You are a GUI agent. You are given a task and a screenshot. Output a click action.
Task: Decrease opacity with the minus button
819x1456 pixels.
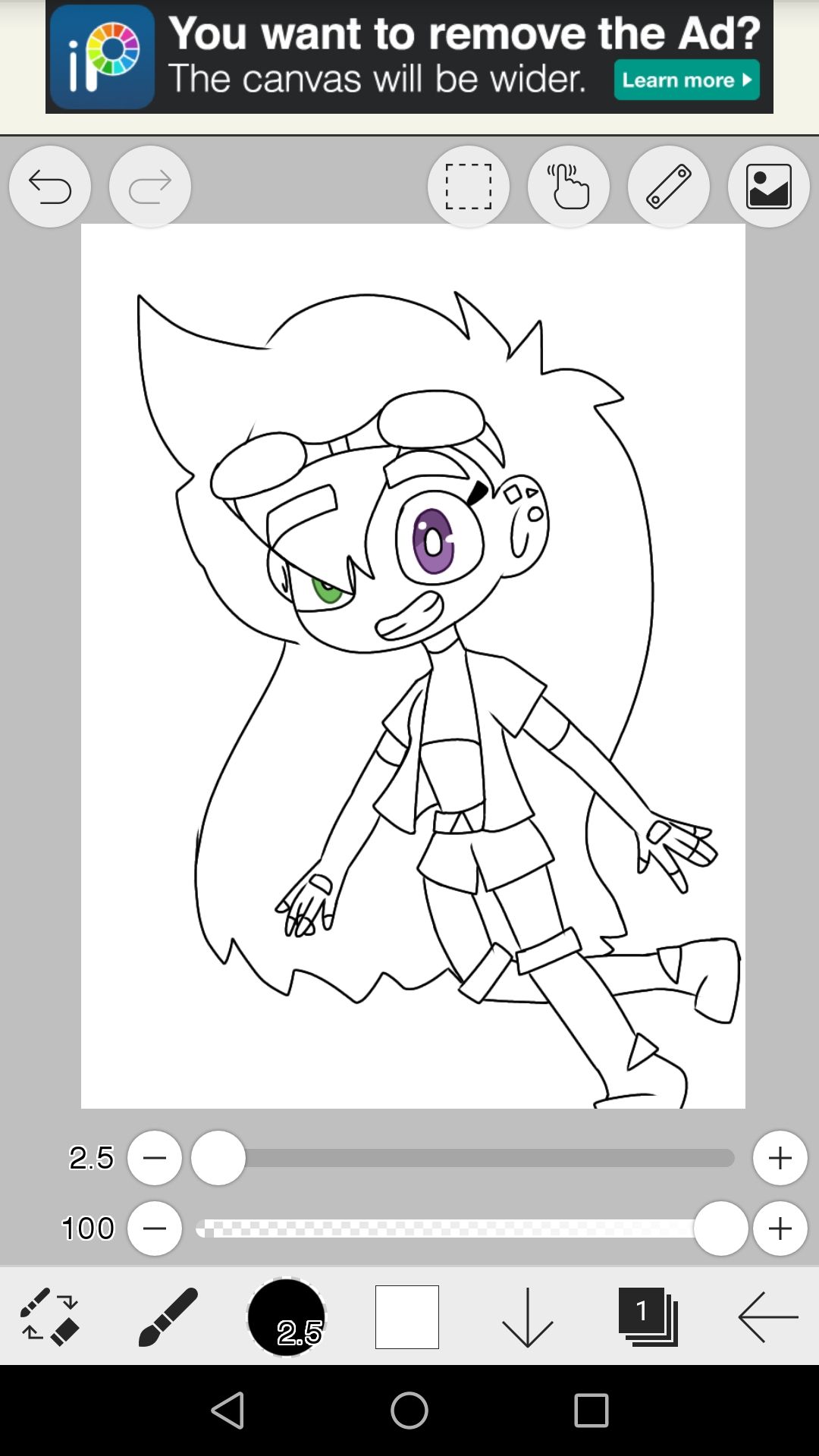click(x=155, y=1228)
